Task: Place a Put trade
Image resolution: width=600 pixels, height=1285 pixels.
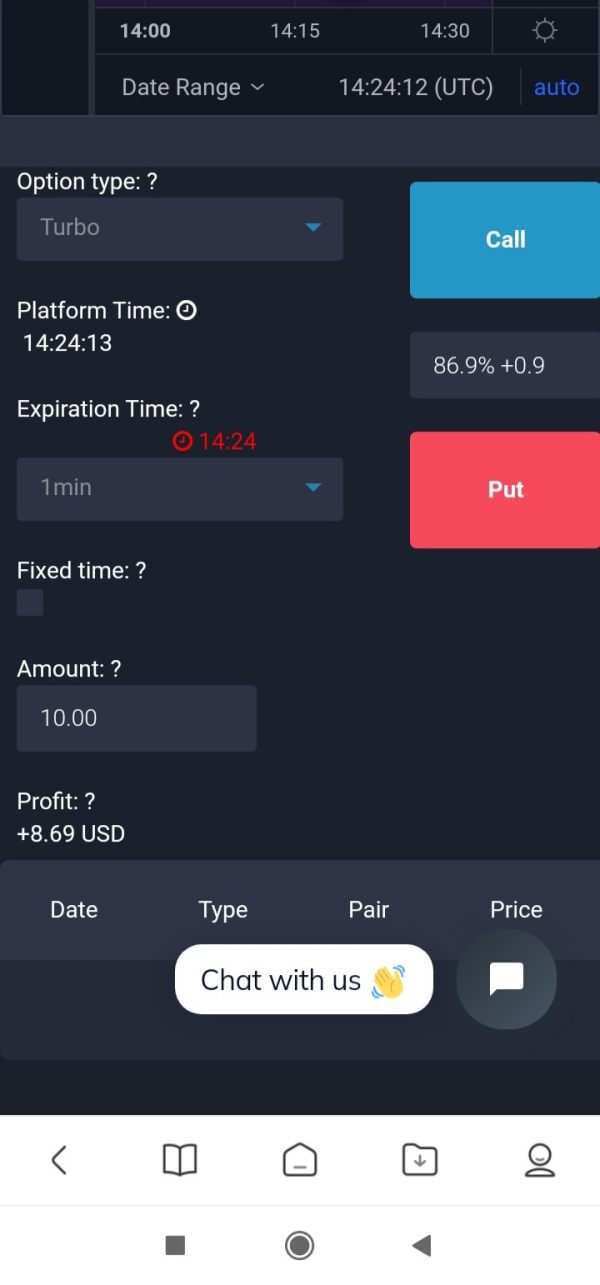Action: 505,490
